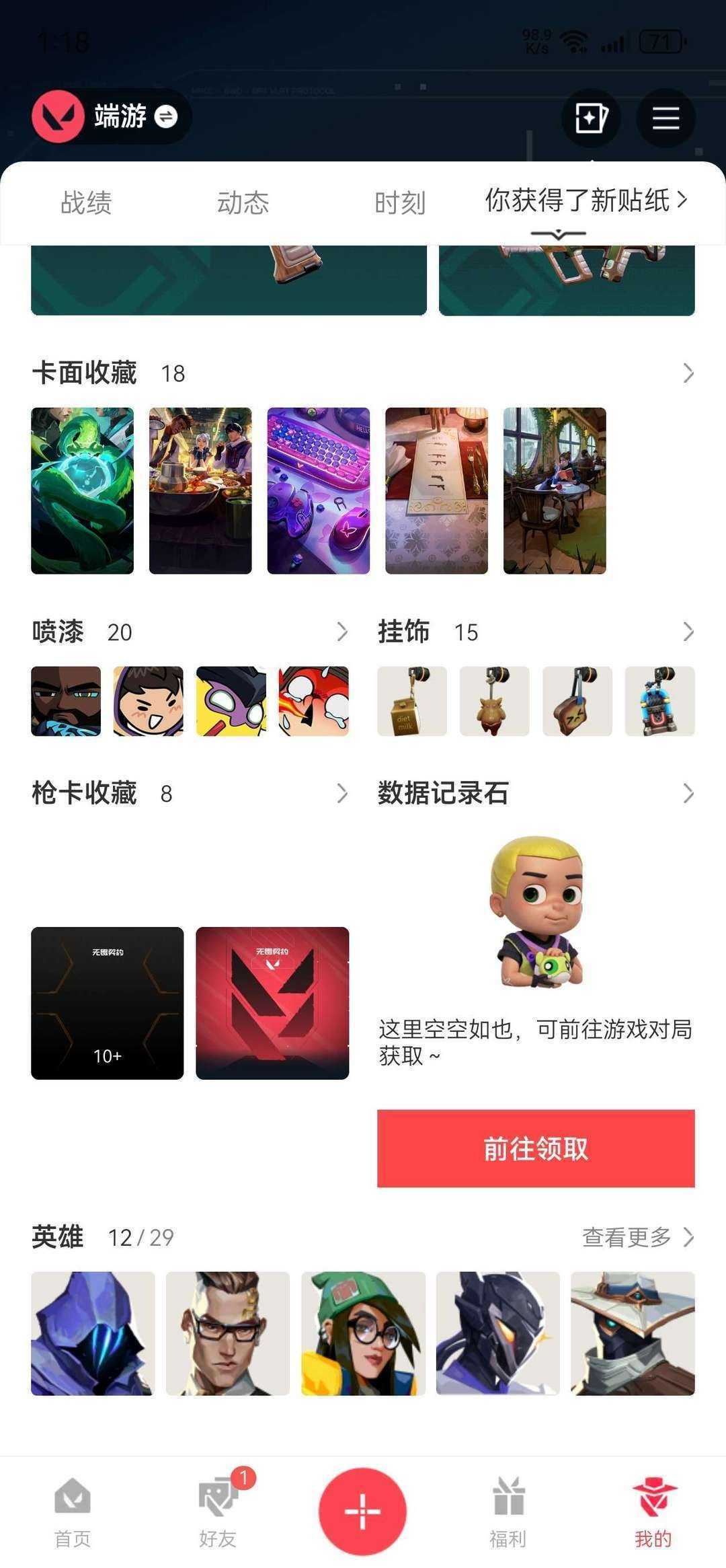This screenshot has height=1568, width=726.
Task: Tap the red plus create button
Action: [362, 1511]
